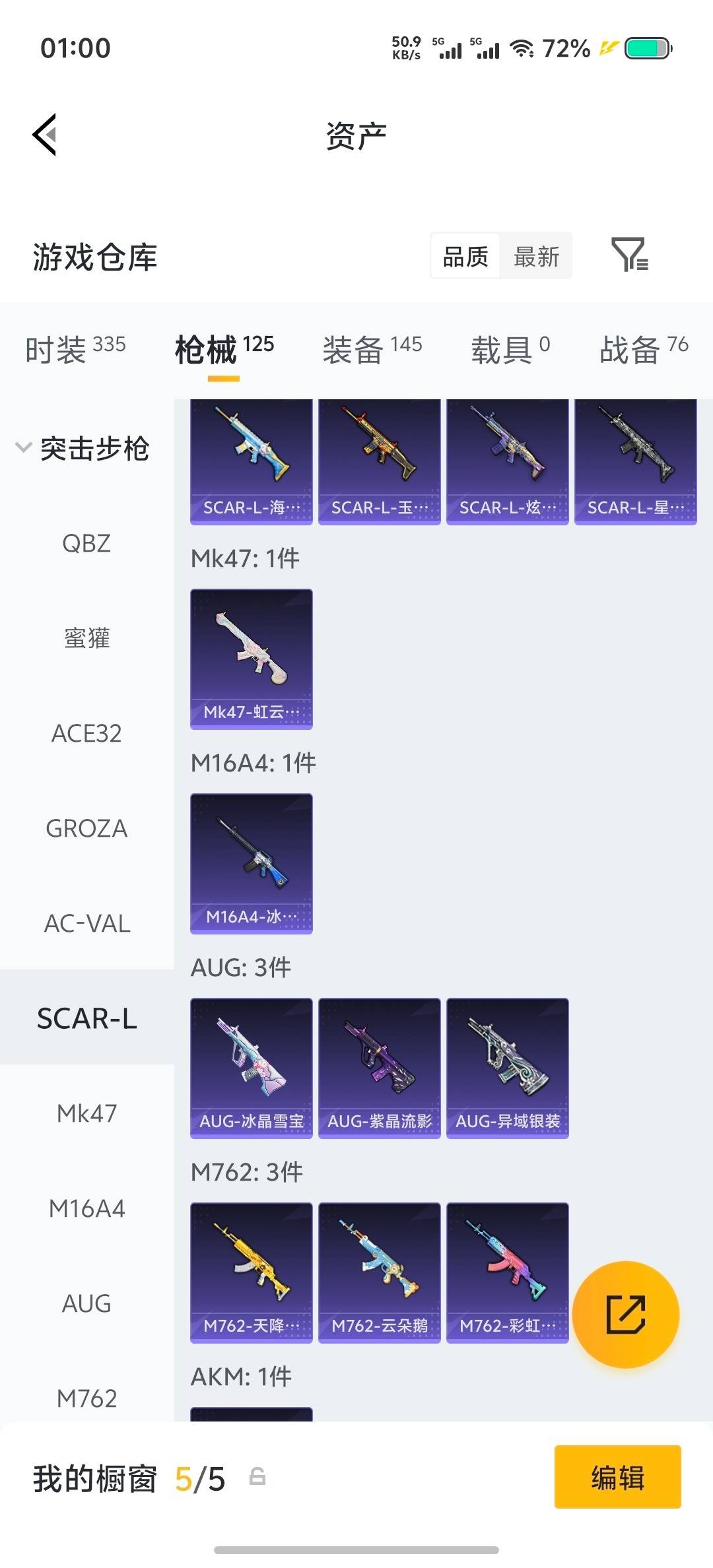Select the AUG-冰晶雪宝 skin
The height and width of the screenshot is (1568, 713).
coord(251,1066)
